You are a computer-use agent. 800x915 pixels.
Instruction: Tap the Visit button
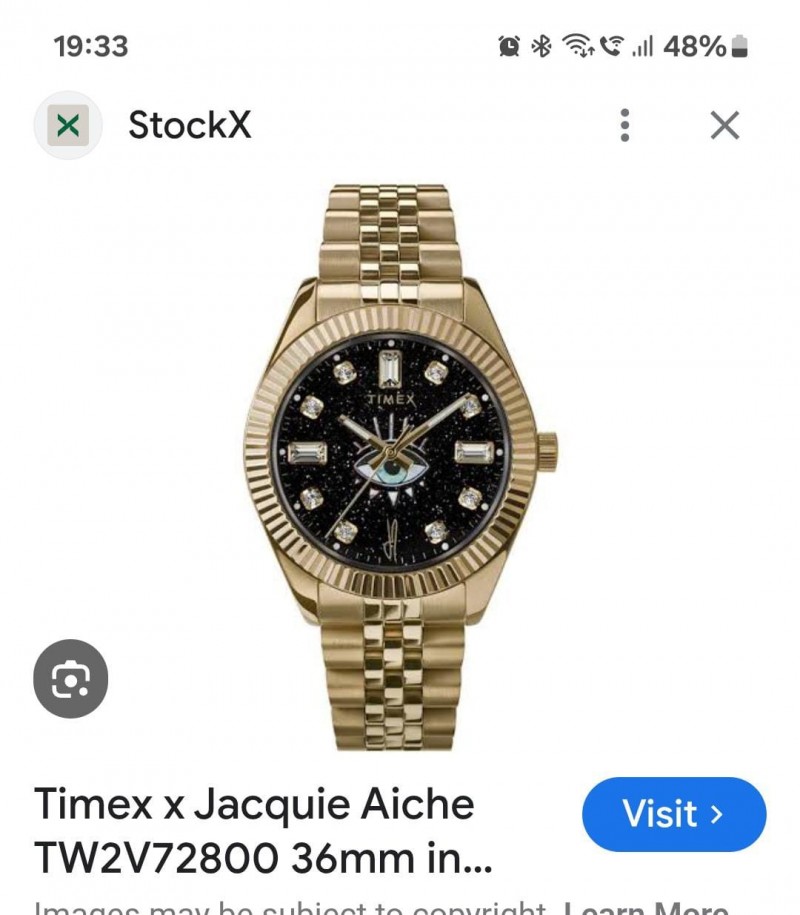point(673,814)
